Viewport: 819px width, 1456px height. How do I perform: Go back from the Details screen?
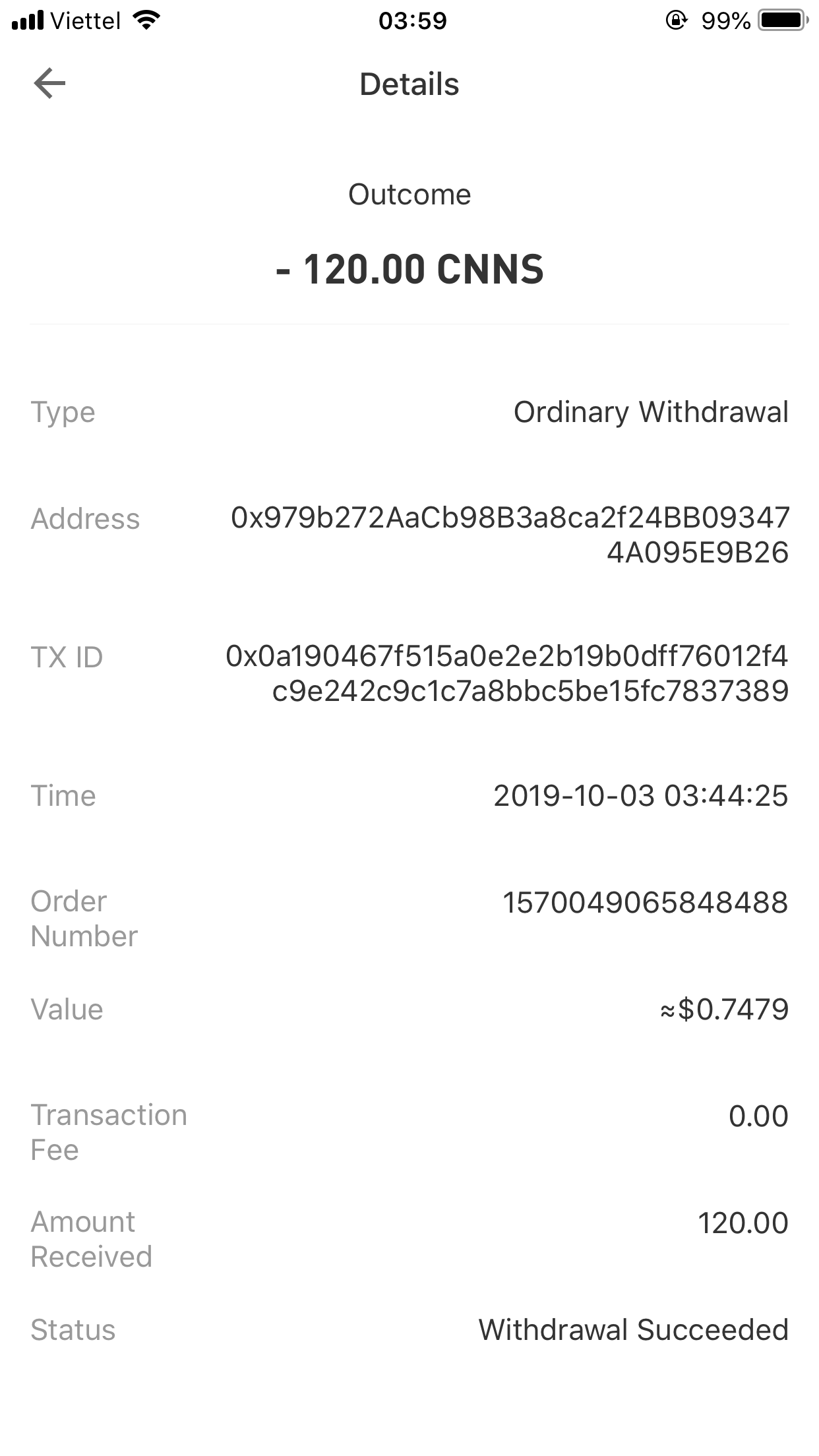49,84
